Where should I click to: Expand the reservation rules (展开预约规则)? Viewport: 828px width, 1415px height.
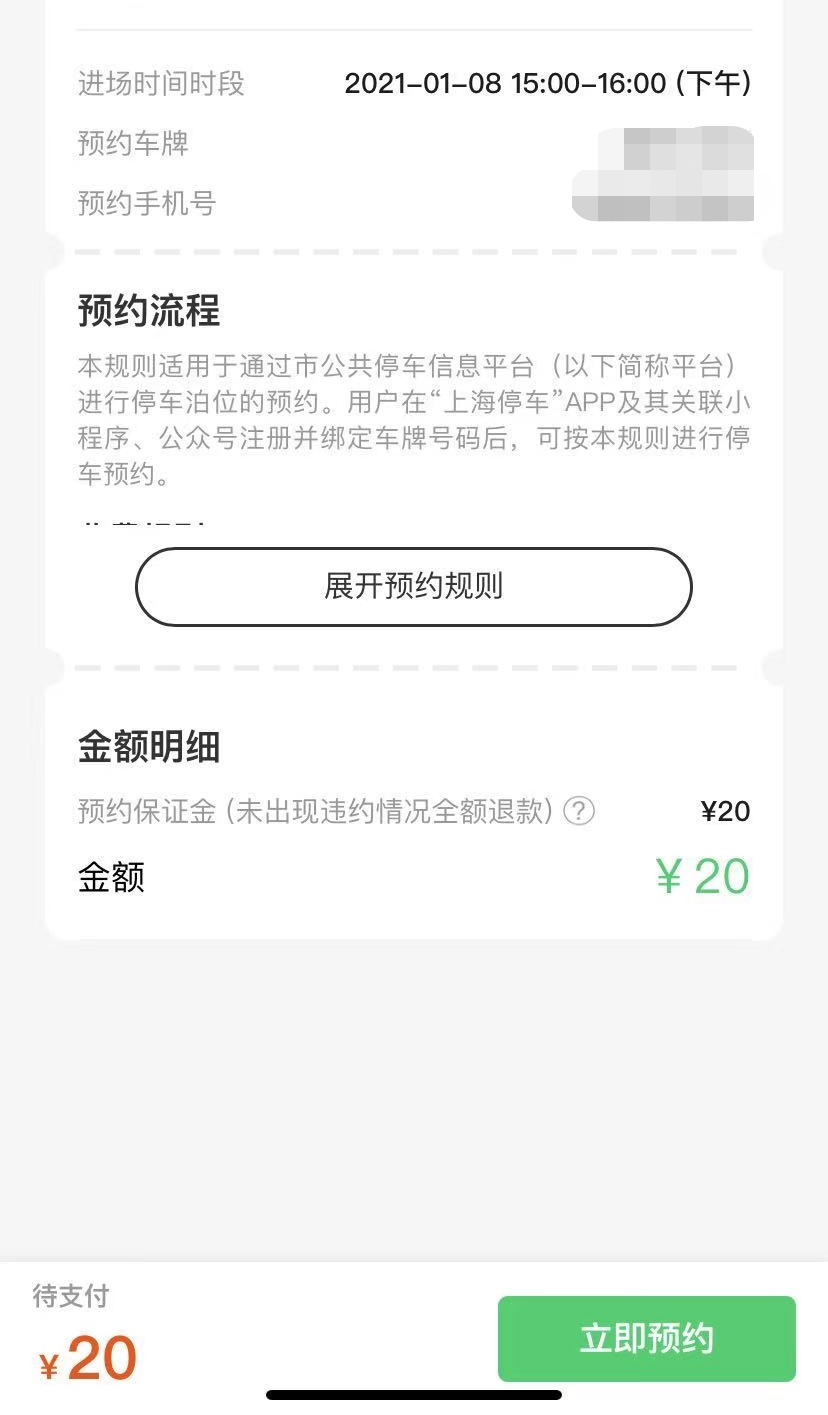pyautogui.click(x=413, y=586)
